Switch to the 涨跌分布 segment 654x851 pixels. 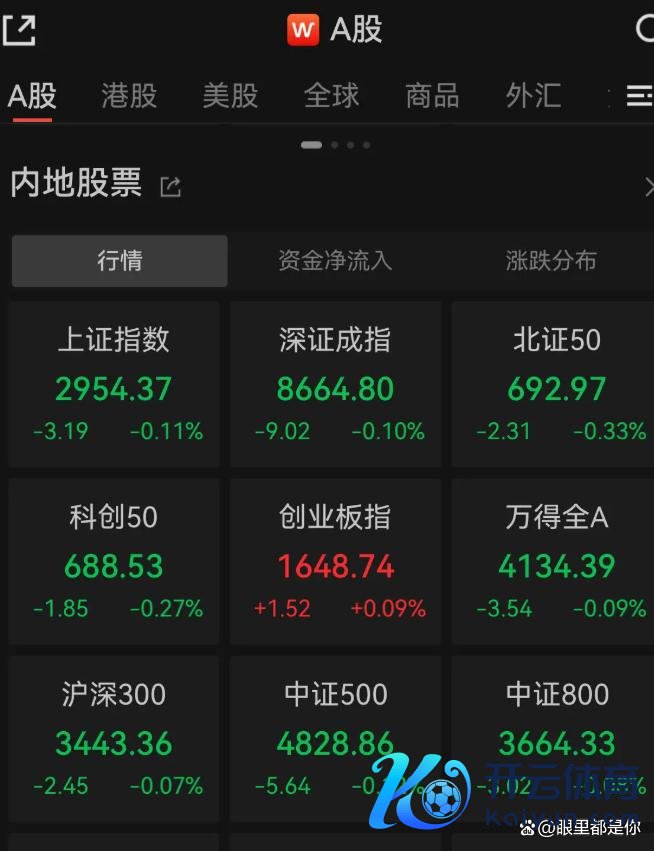[x=551, y=261]
